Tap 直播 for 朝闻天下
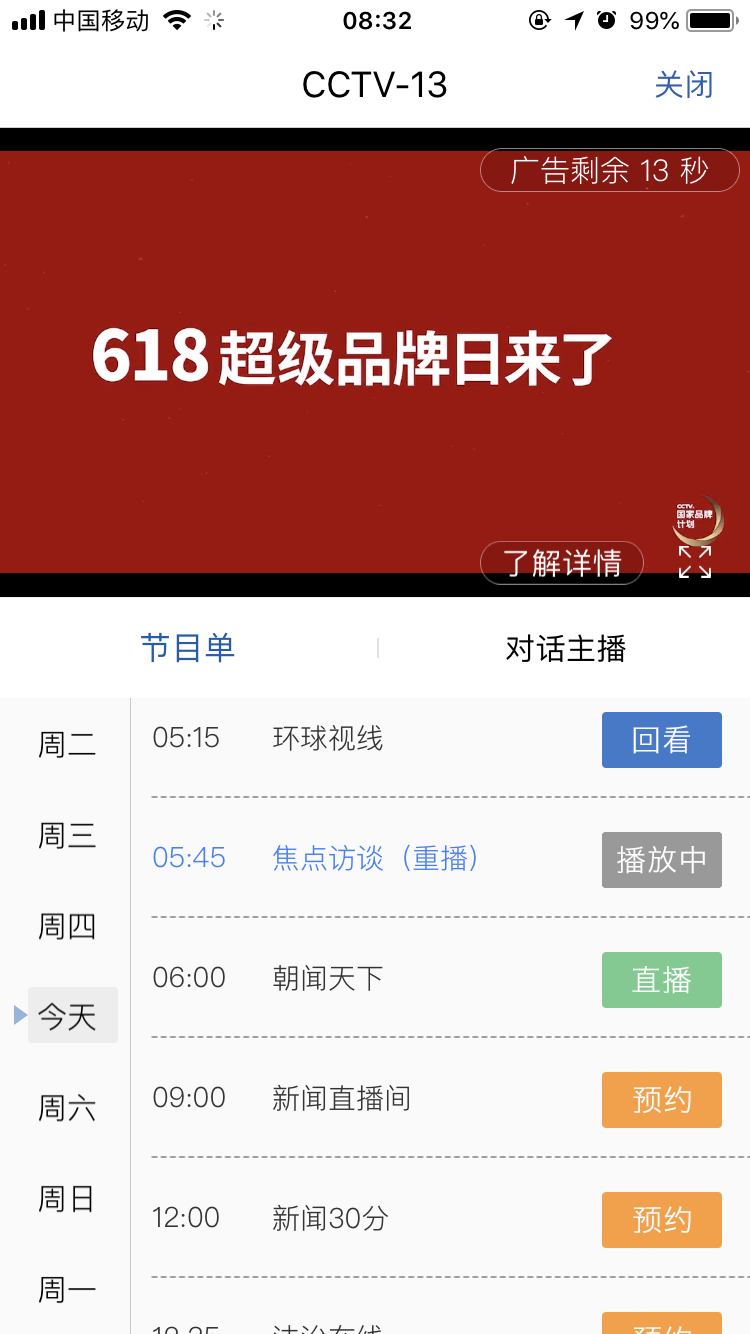 point(661,980)
